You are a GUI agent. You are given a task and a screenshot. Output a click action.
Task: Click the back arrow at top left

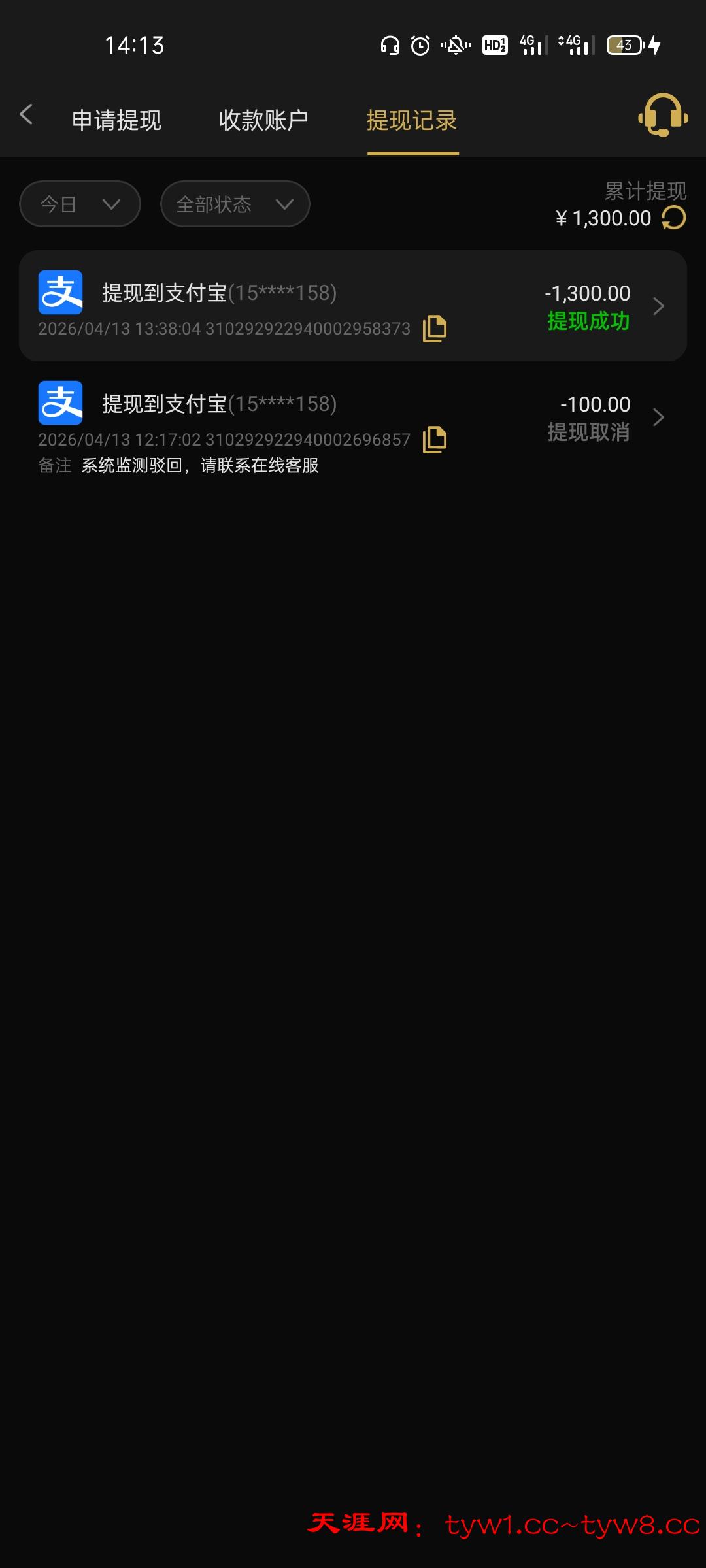point(26,114)
